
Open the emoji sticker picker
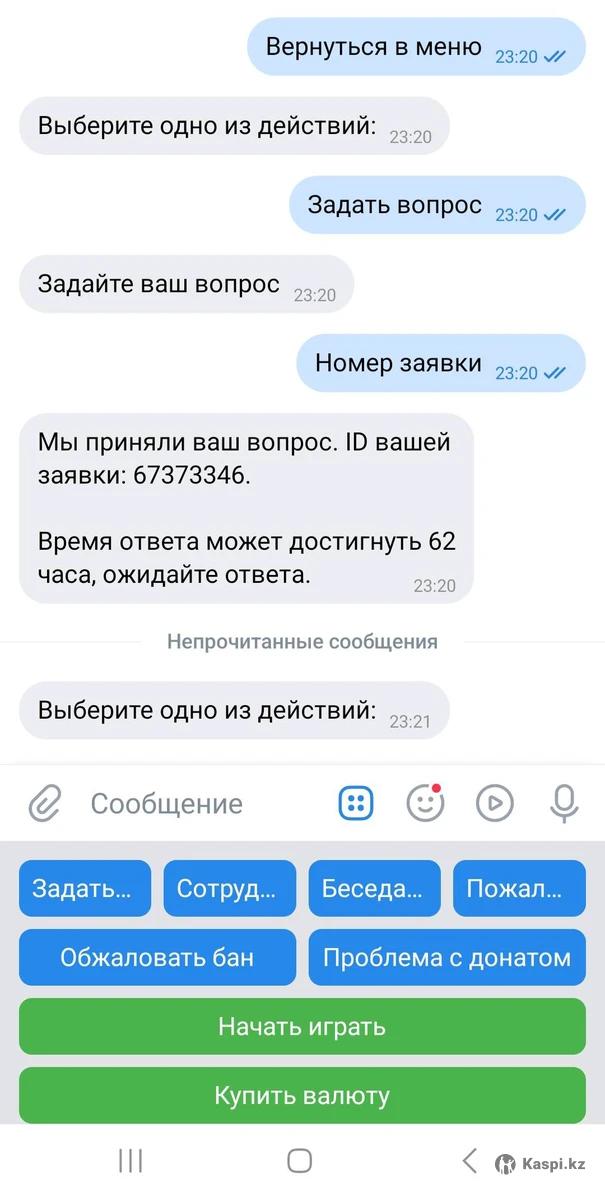coord(425,803)
